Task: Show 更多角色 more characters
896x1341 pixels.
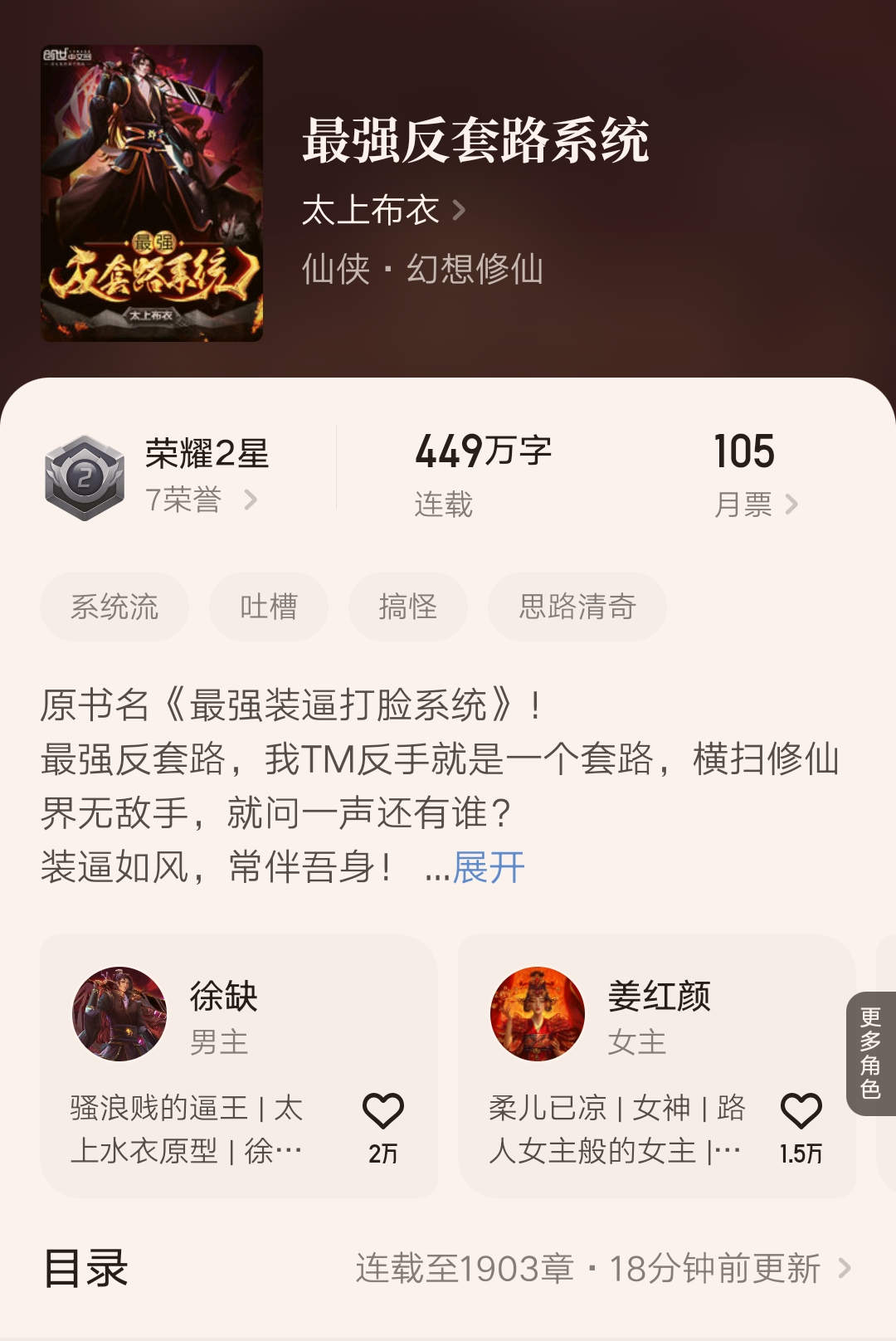Action: tap(870, 1053)
